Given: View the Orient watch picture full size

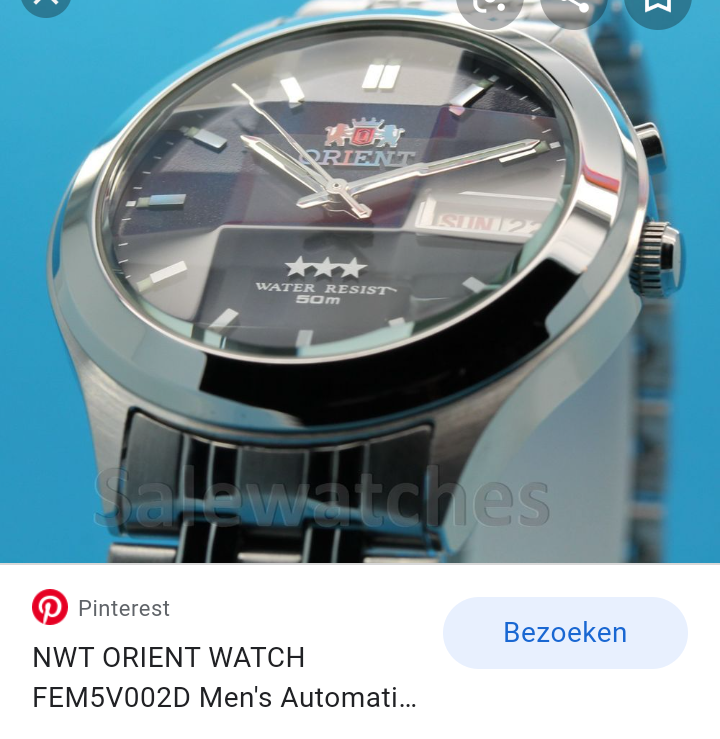Looking at the screenshot, I should [x=360, y=290].
